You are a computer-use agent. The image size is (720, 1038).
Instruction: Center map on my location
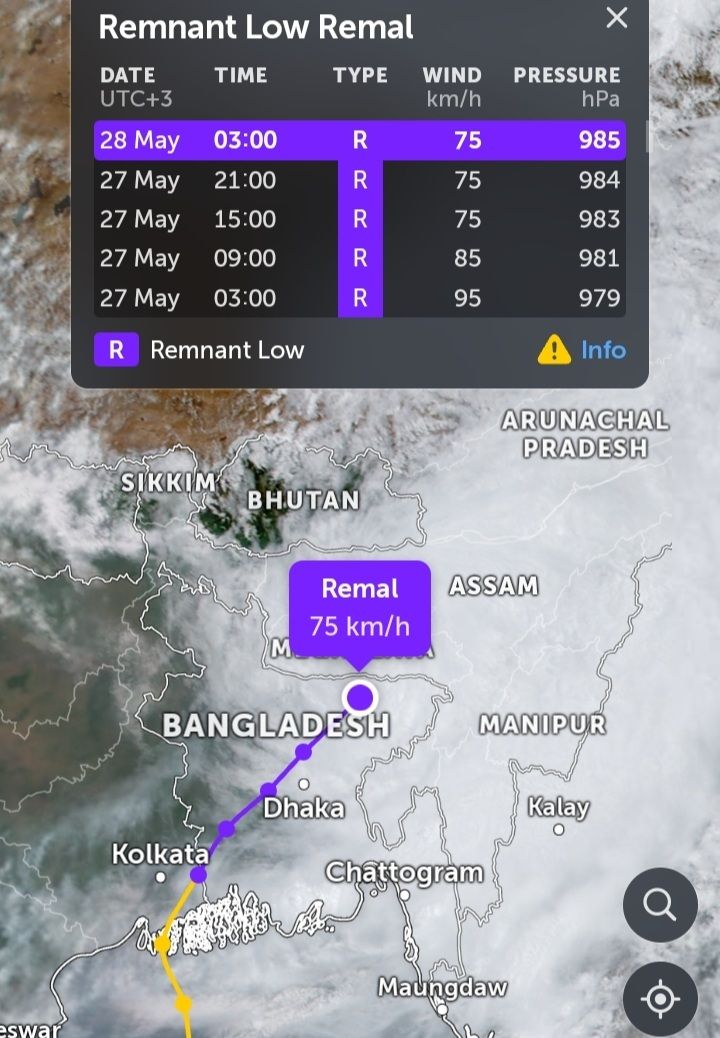point(660,998)
